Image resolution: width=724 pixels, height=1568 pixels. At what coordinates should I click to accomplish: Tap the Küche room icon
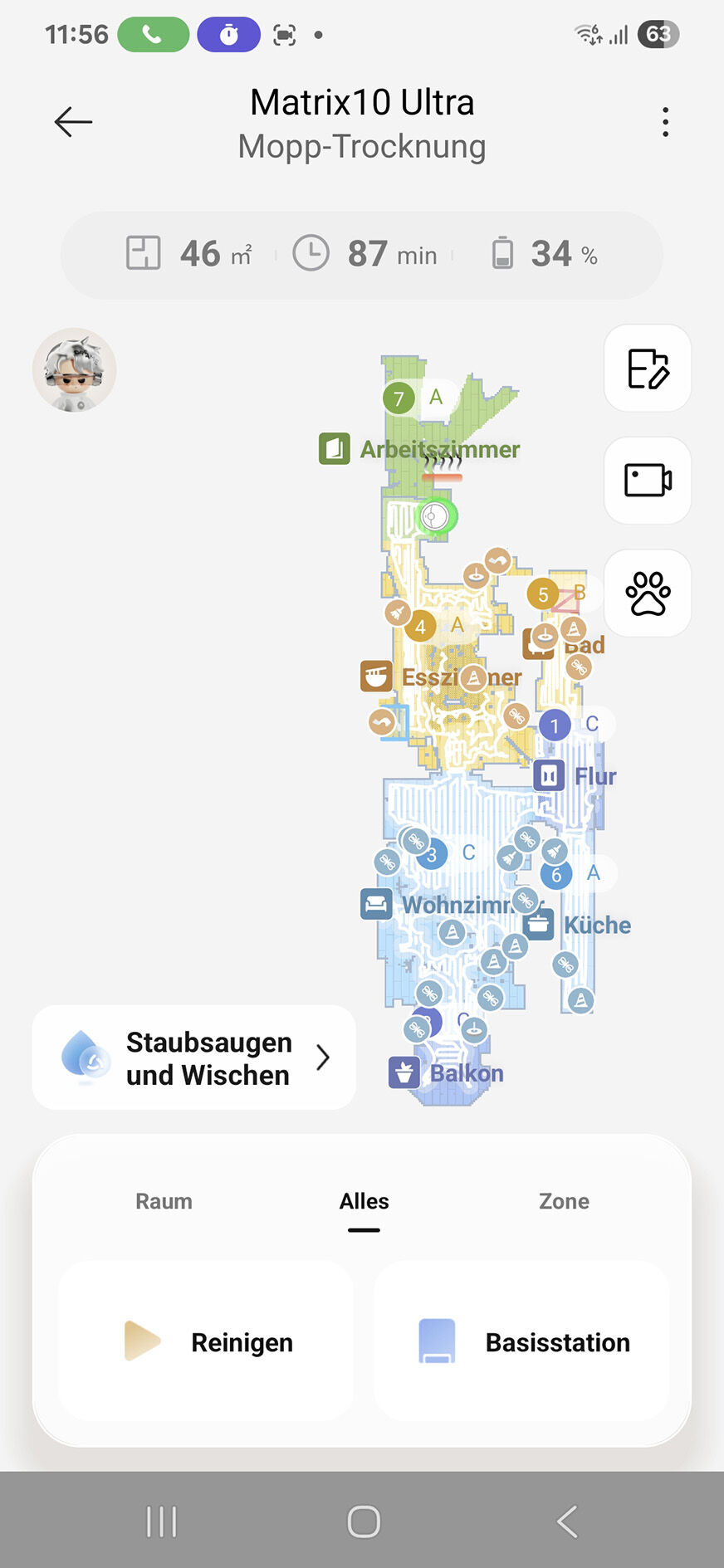[x=538, y=925]
